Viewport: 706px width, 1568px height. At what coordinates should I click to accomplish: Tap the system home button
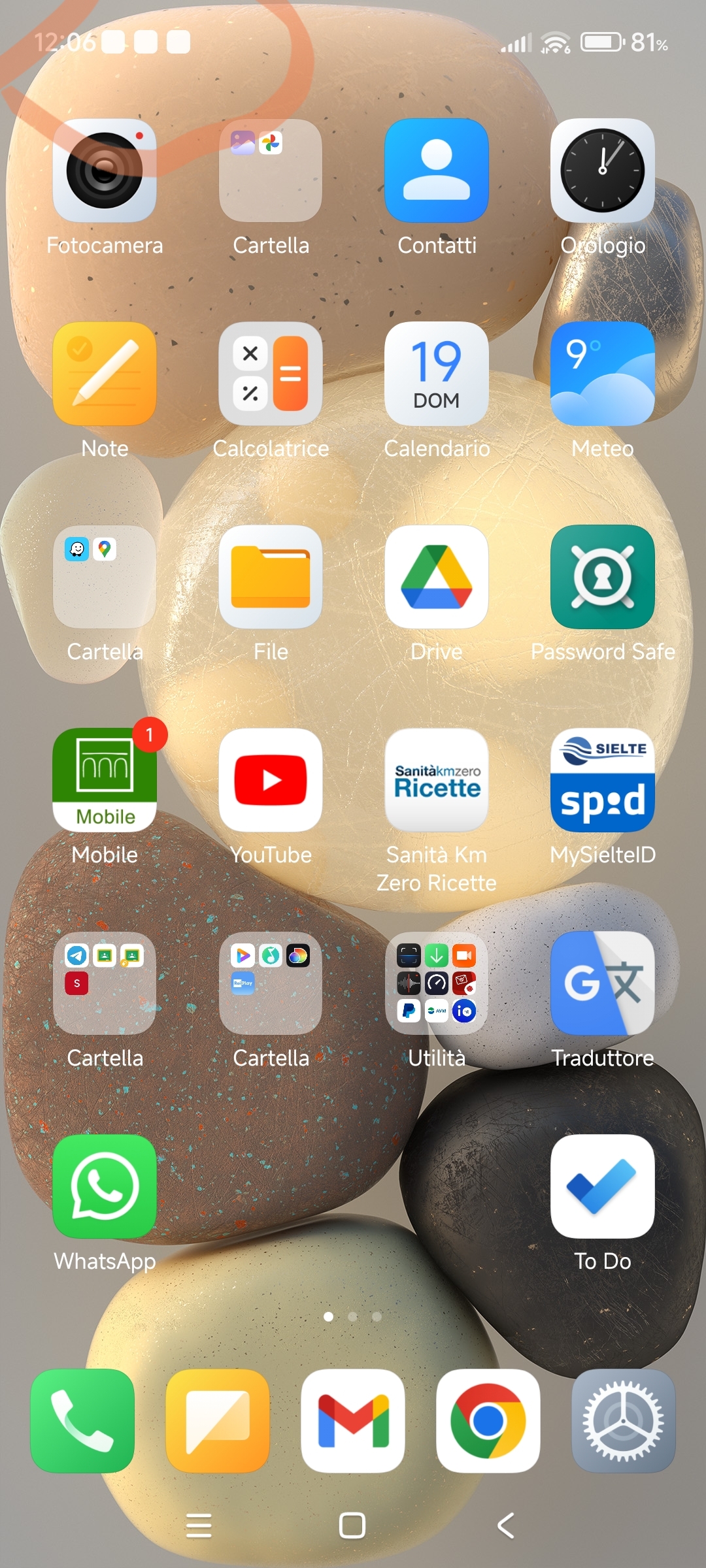coord(352,1526)
